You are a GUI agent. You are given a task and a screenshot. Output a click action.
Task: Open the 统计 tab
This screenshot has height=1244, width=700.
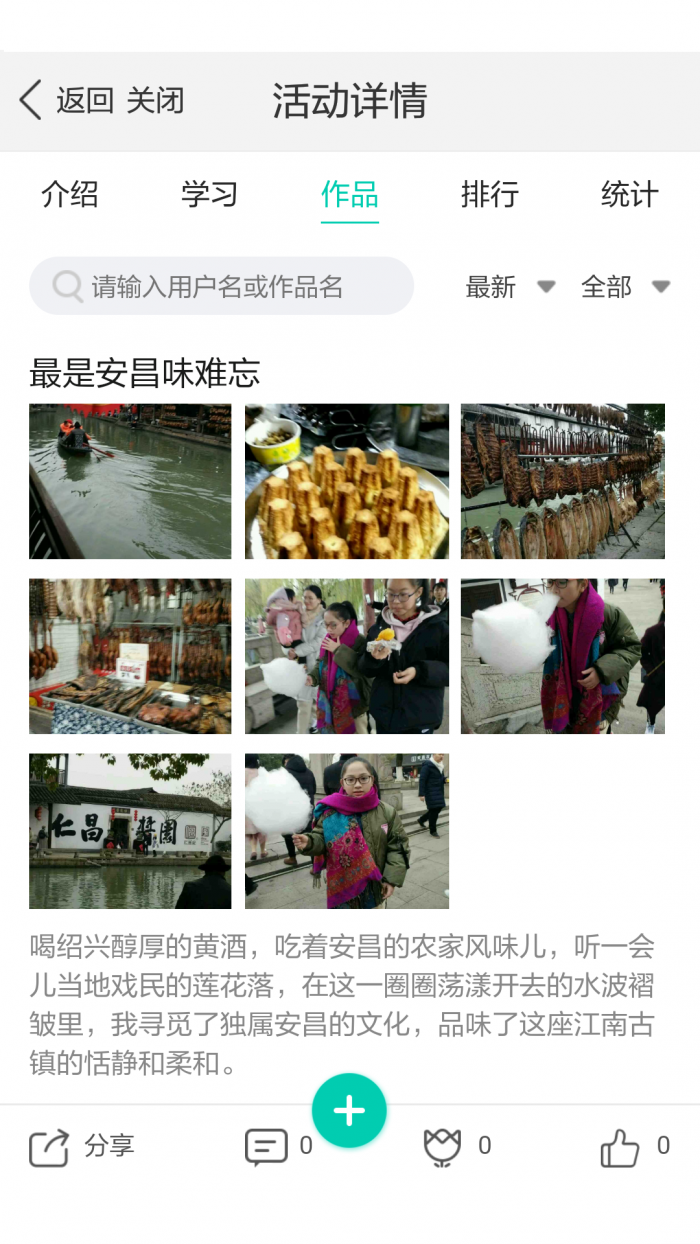pyautogui.click(x=629, y=194)
